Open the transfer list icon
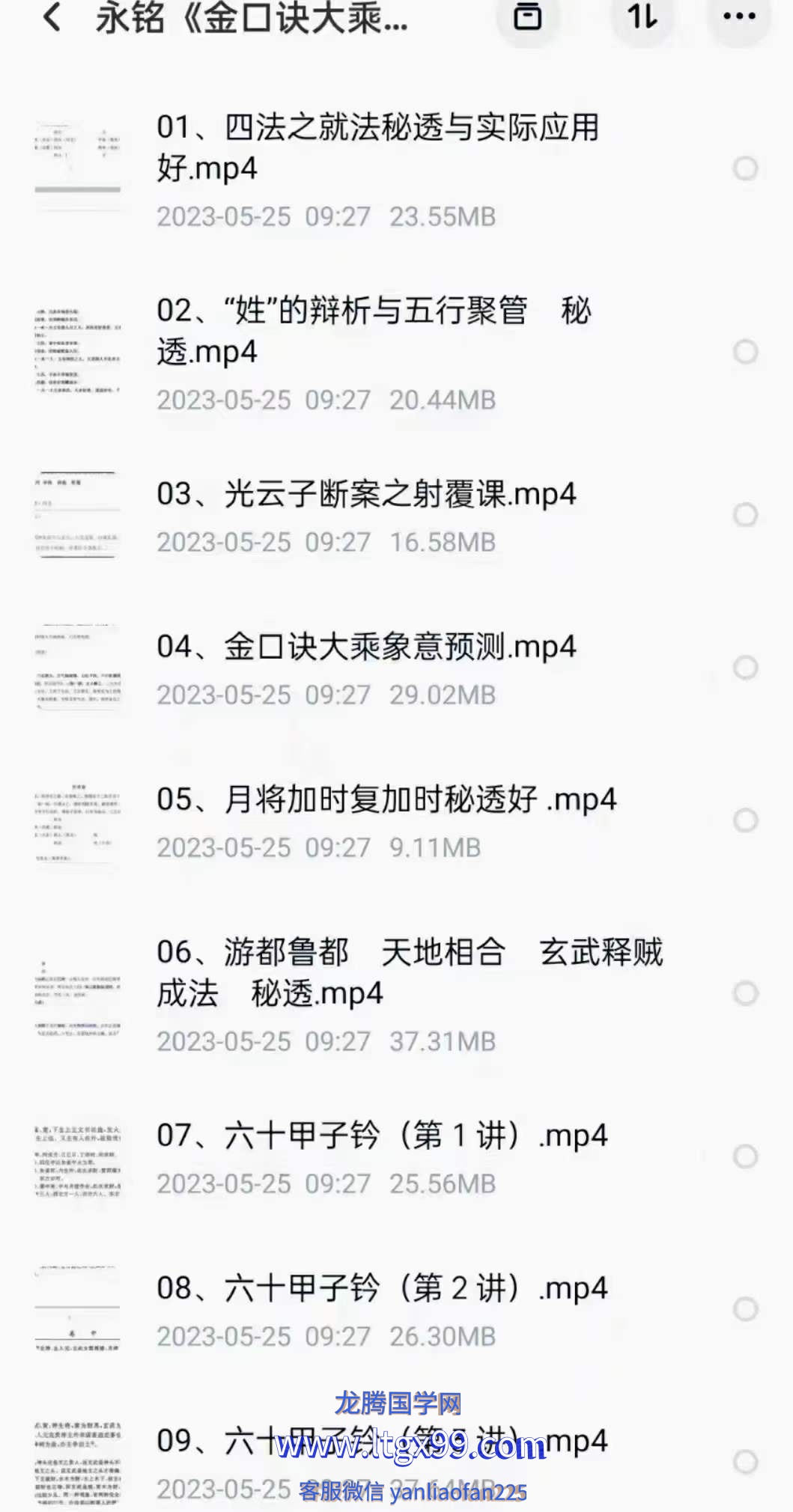This screenshot has height=1512, width=793. [527, 16]
